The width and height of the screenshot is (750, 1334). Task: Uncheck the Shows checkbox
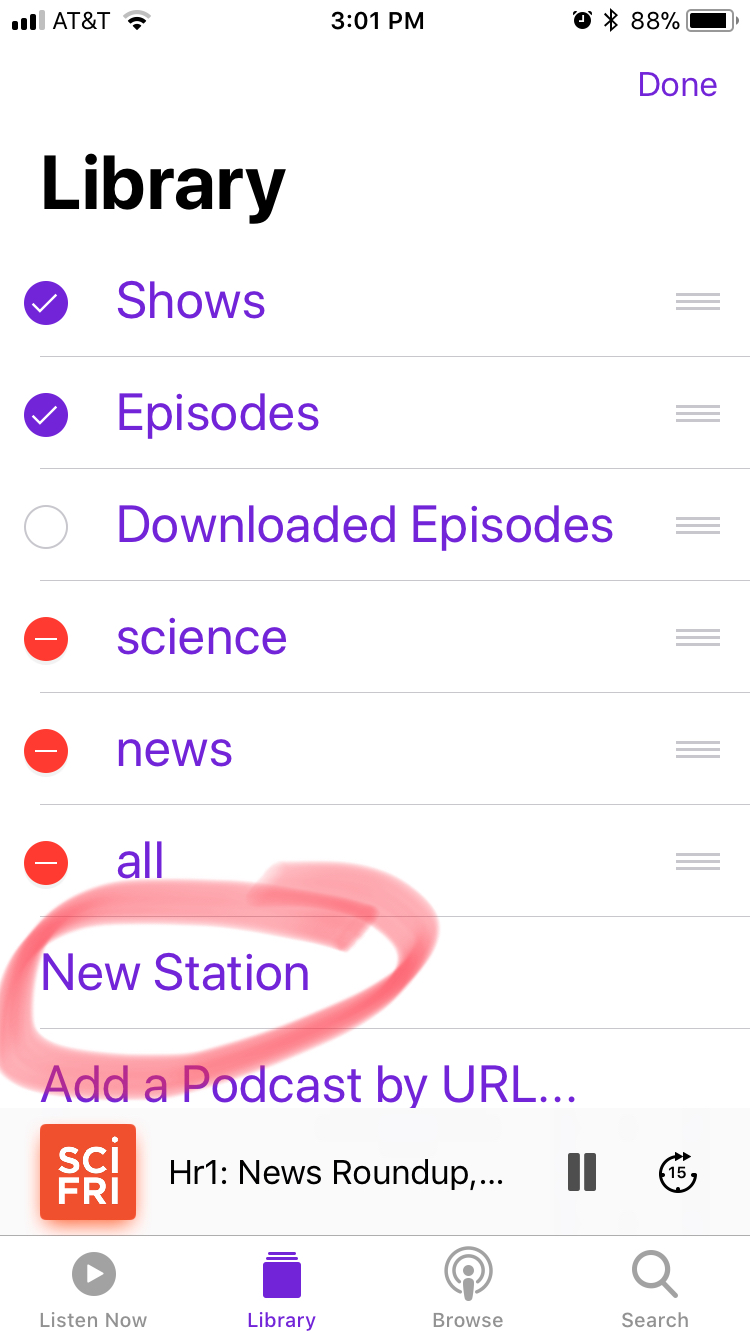pyautogui.click(x=46, y=302)
